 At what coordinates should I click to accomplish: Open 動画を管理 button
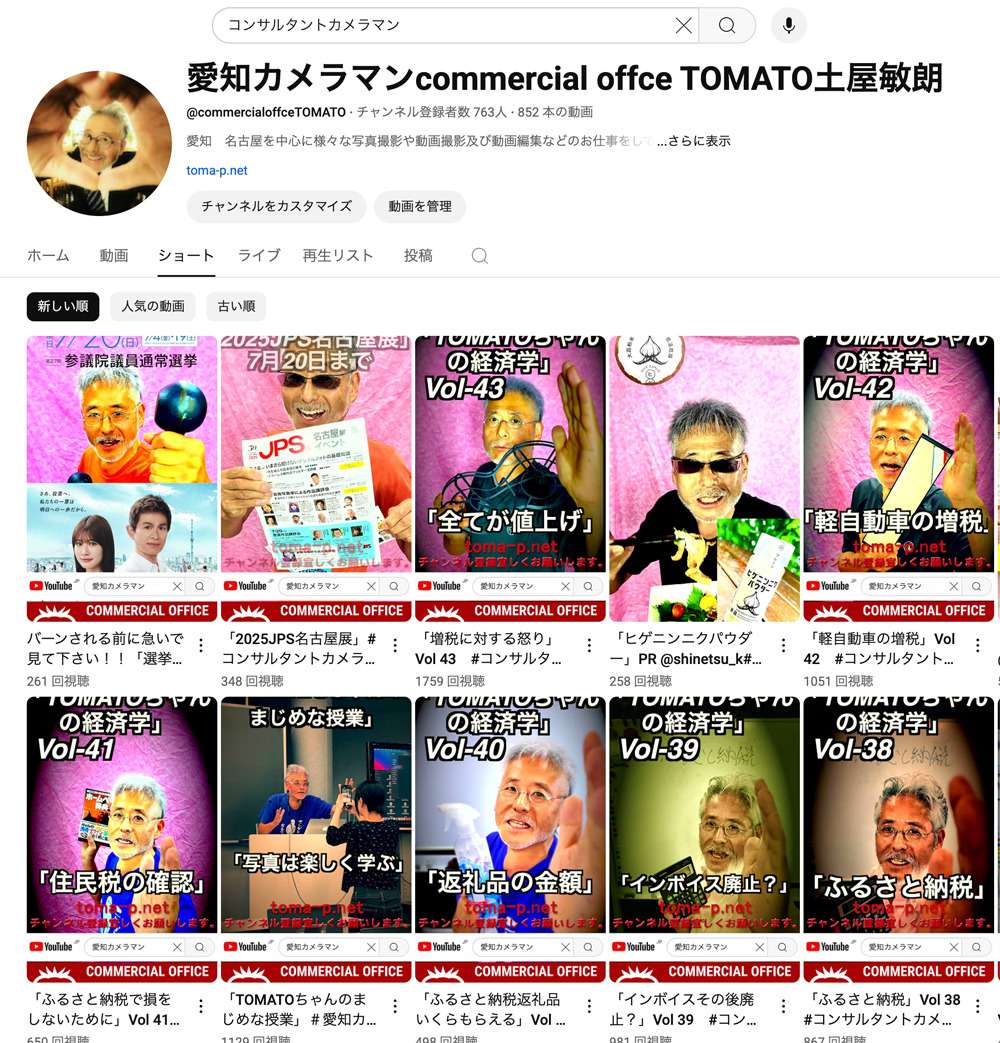coord(420,206)
